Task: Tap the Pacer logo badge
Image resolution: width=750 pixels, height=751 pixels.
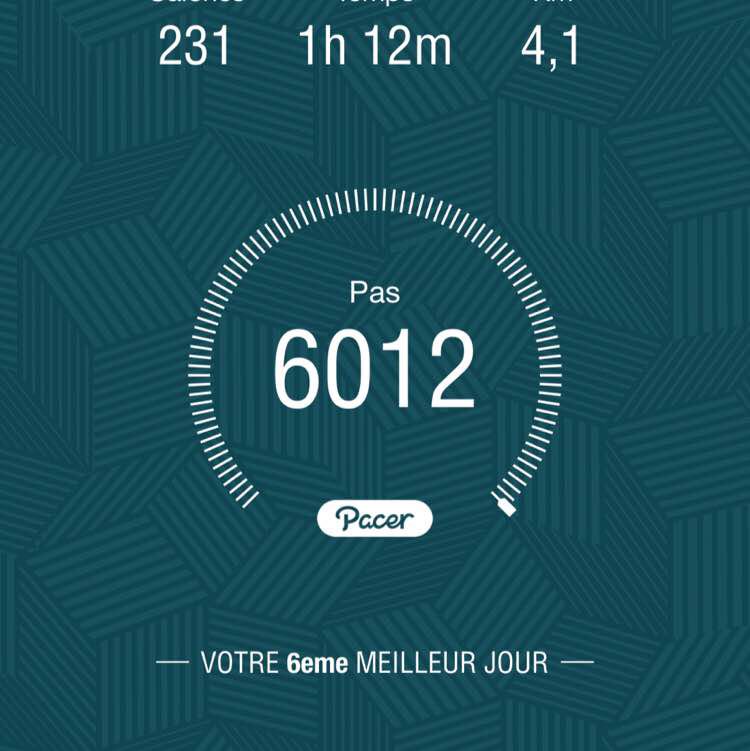Action: pyautogui.click(x=375, y=519)
